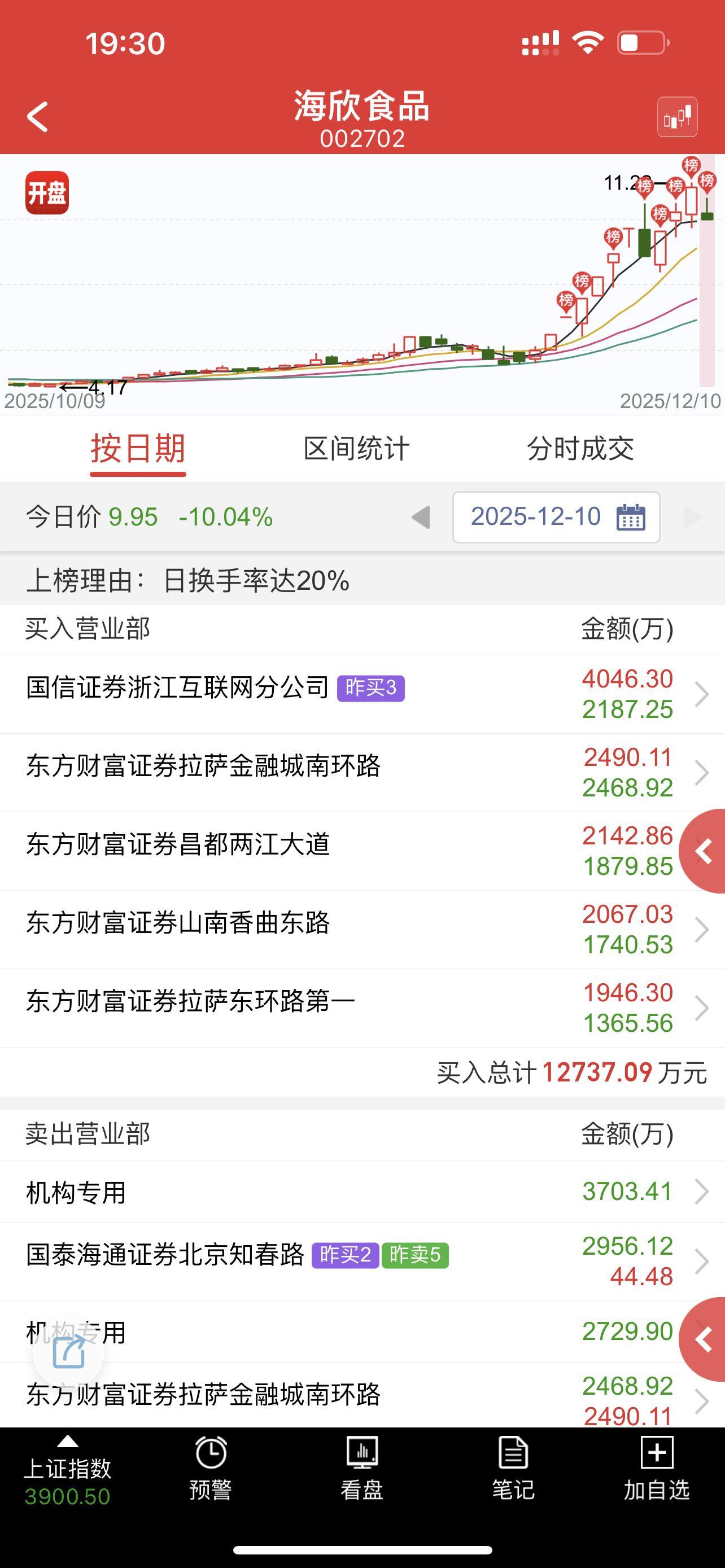Tap the previous-date left arrow
Screen dimensions: 725x1568
point(421,517)
